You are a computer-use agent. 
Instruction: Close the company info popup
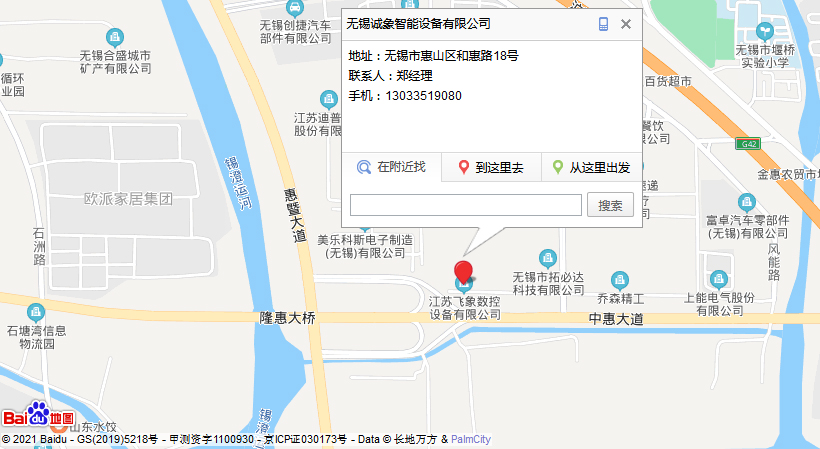[x=626, y=24]
